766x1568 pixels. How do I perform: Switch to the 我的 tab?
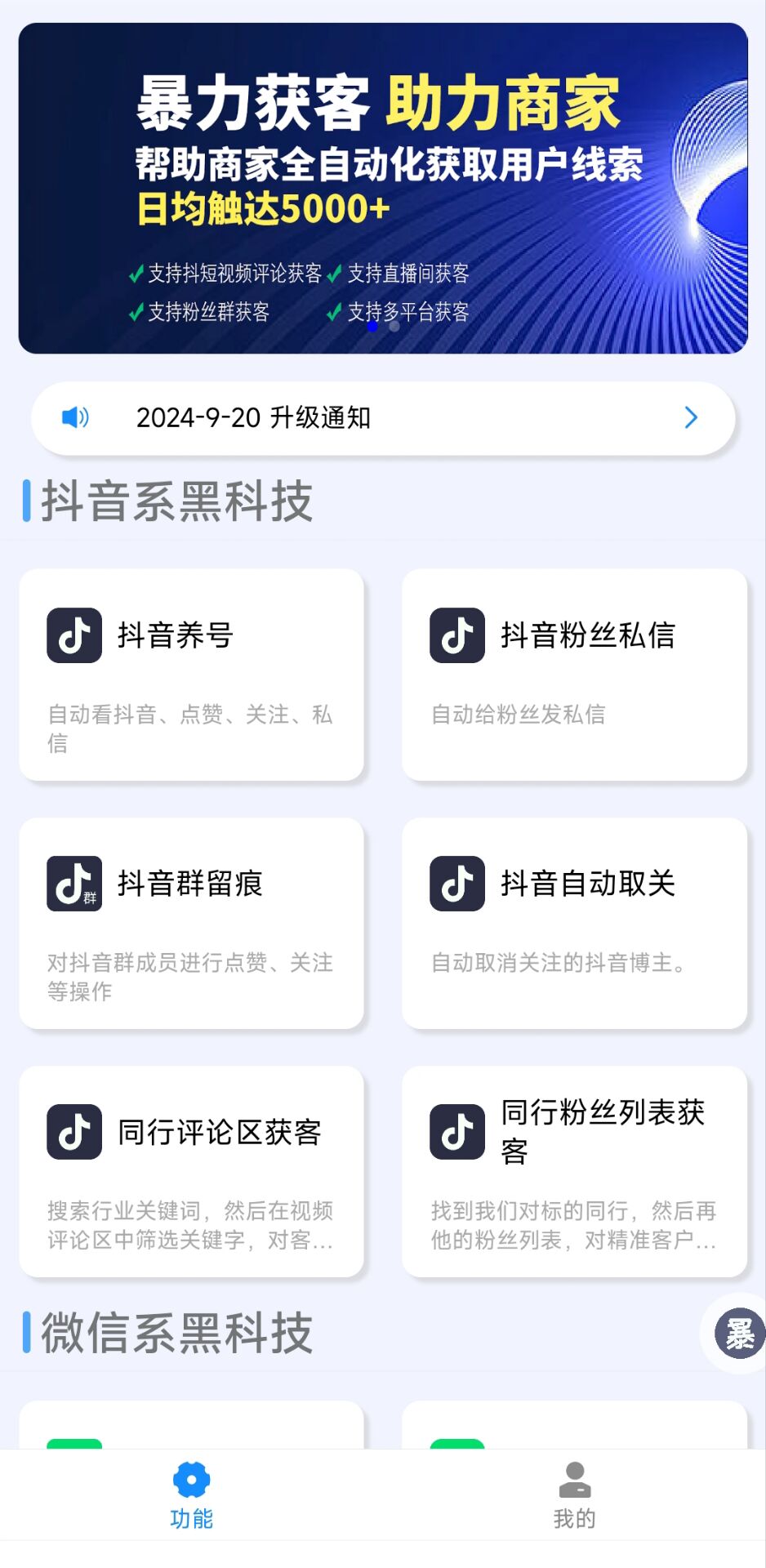(574, 1496)
